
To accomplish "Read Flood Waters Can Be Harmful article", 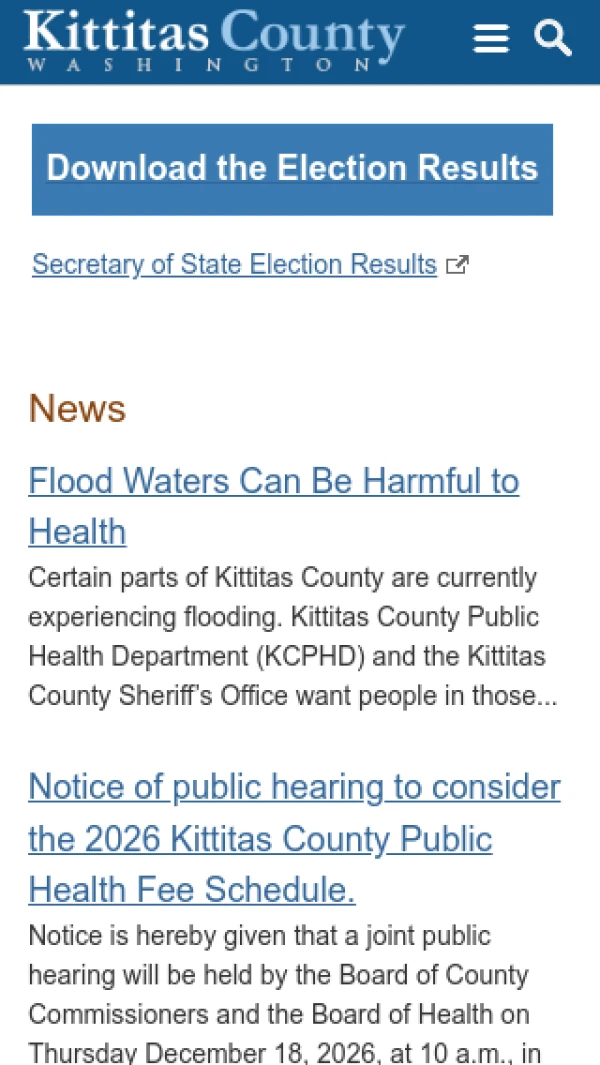I will 273,482.
